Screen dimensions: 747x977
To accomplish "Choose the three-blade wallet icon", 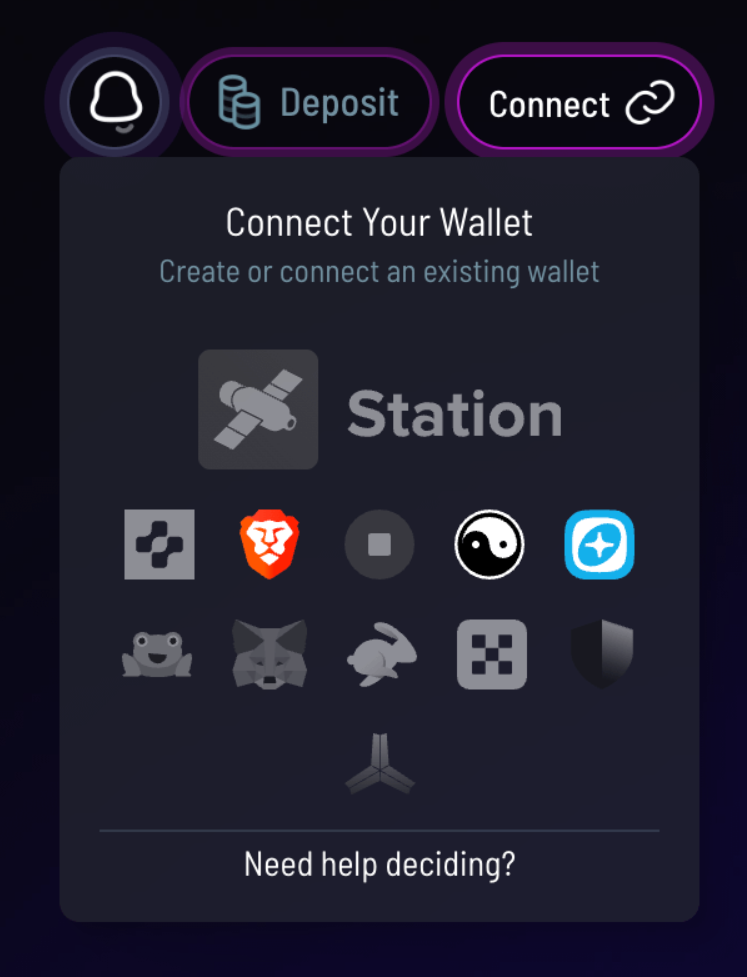I will [379, 764].
